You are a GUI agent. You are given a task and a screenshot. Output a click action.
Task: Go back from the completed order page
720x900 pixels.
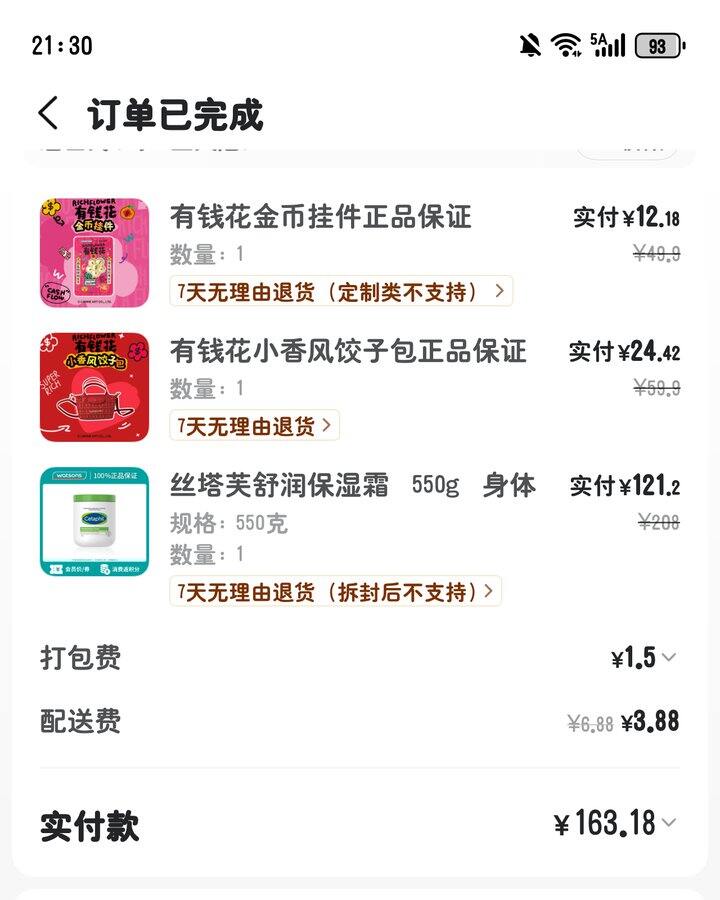point(48,114)
